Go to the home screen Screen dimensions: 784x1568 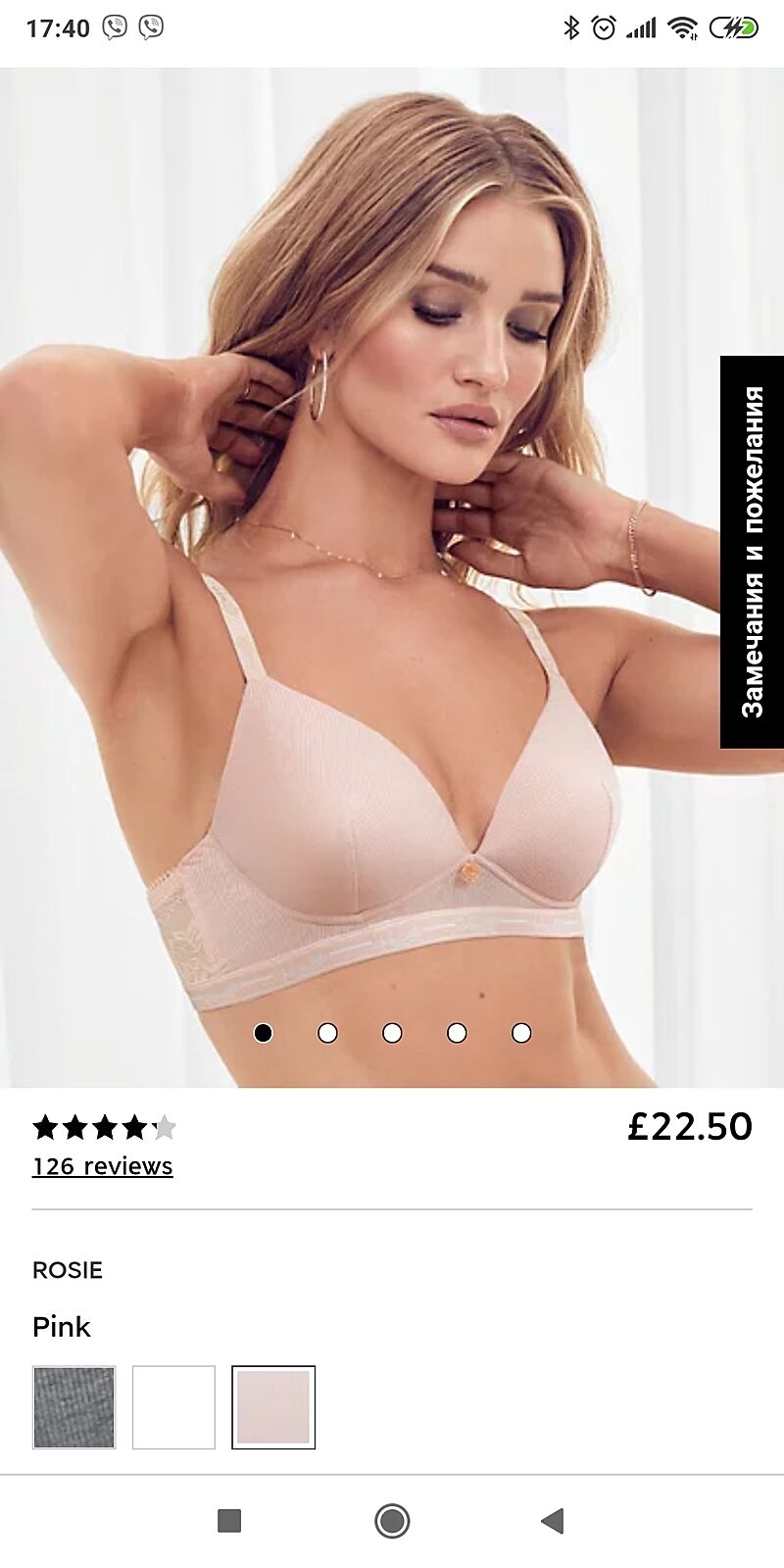point(392,1521)
